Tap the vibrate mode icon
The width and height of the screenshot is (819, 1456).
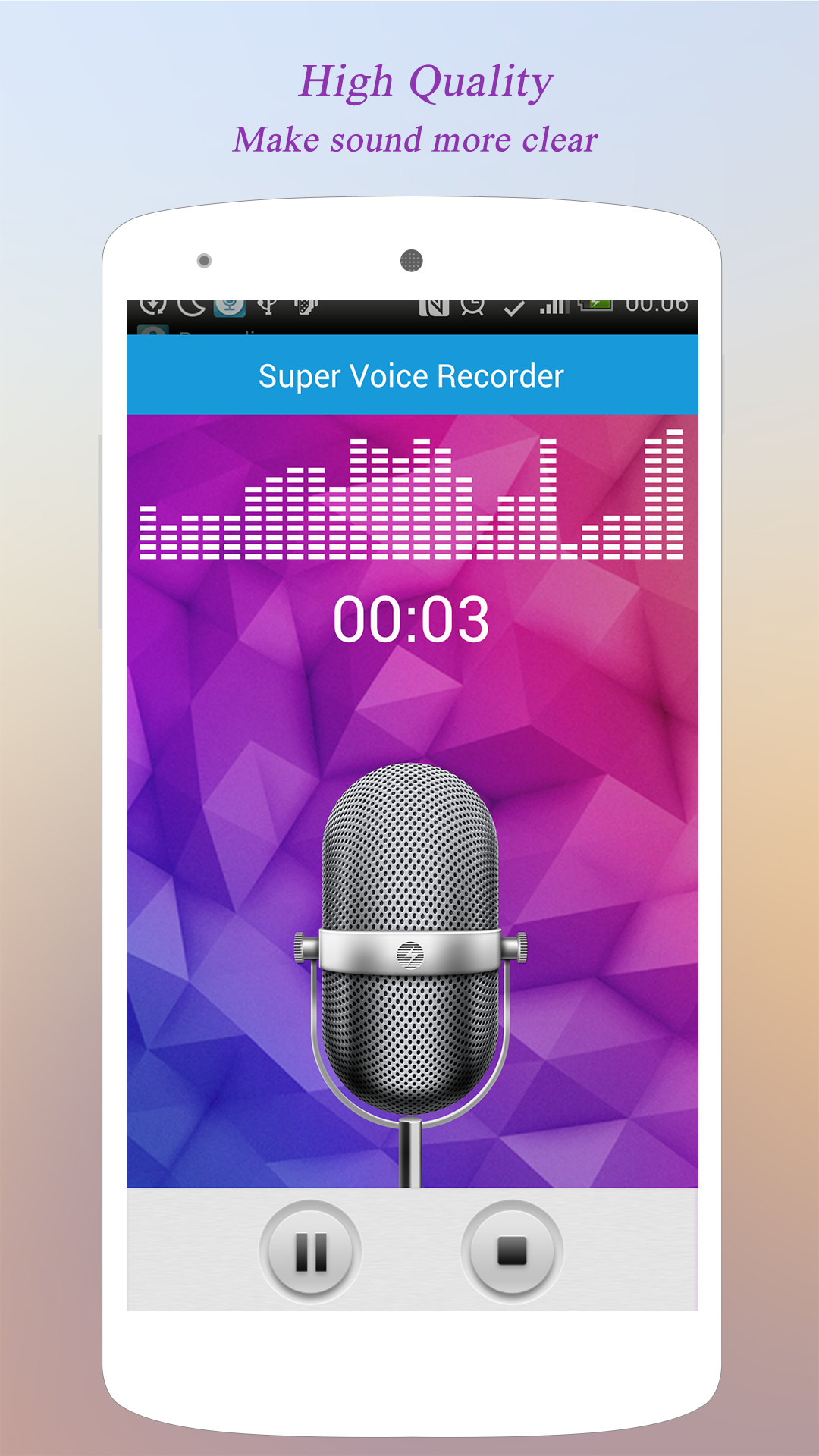click(306, 306)
